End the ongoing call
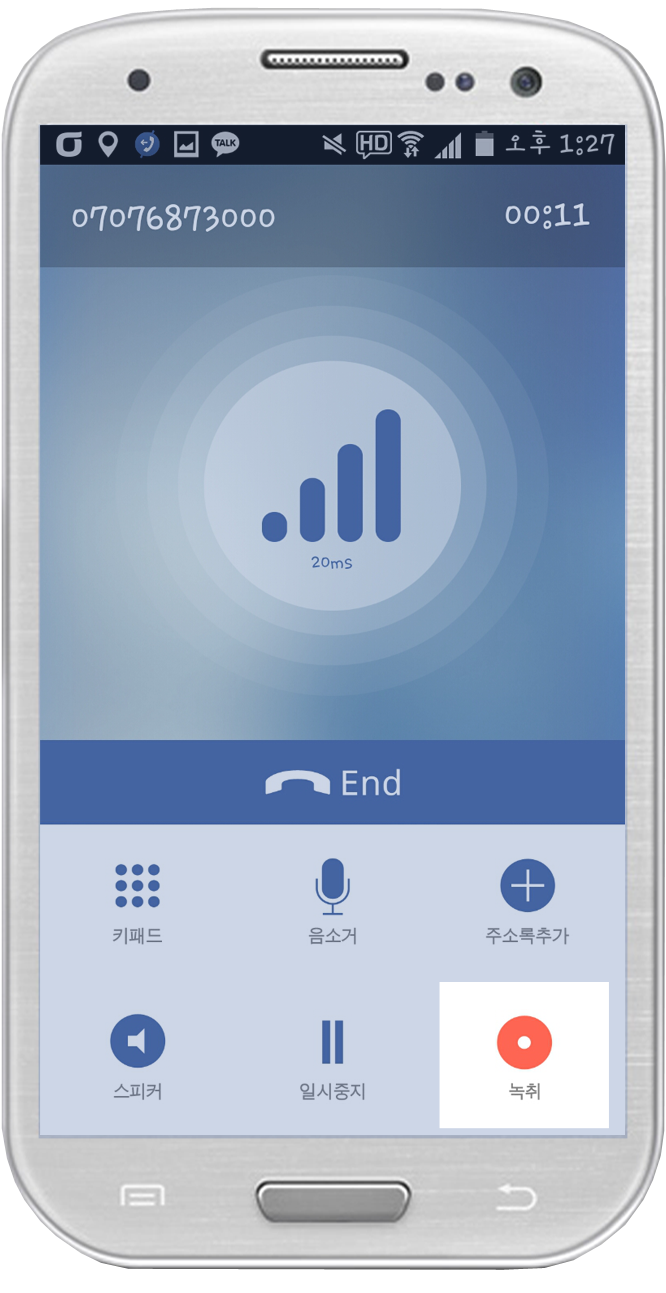The height and width of the screenshot is (1293, 666). click(x=332, y=783)
